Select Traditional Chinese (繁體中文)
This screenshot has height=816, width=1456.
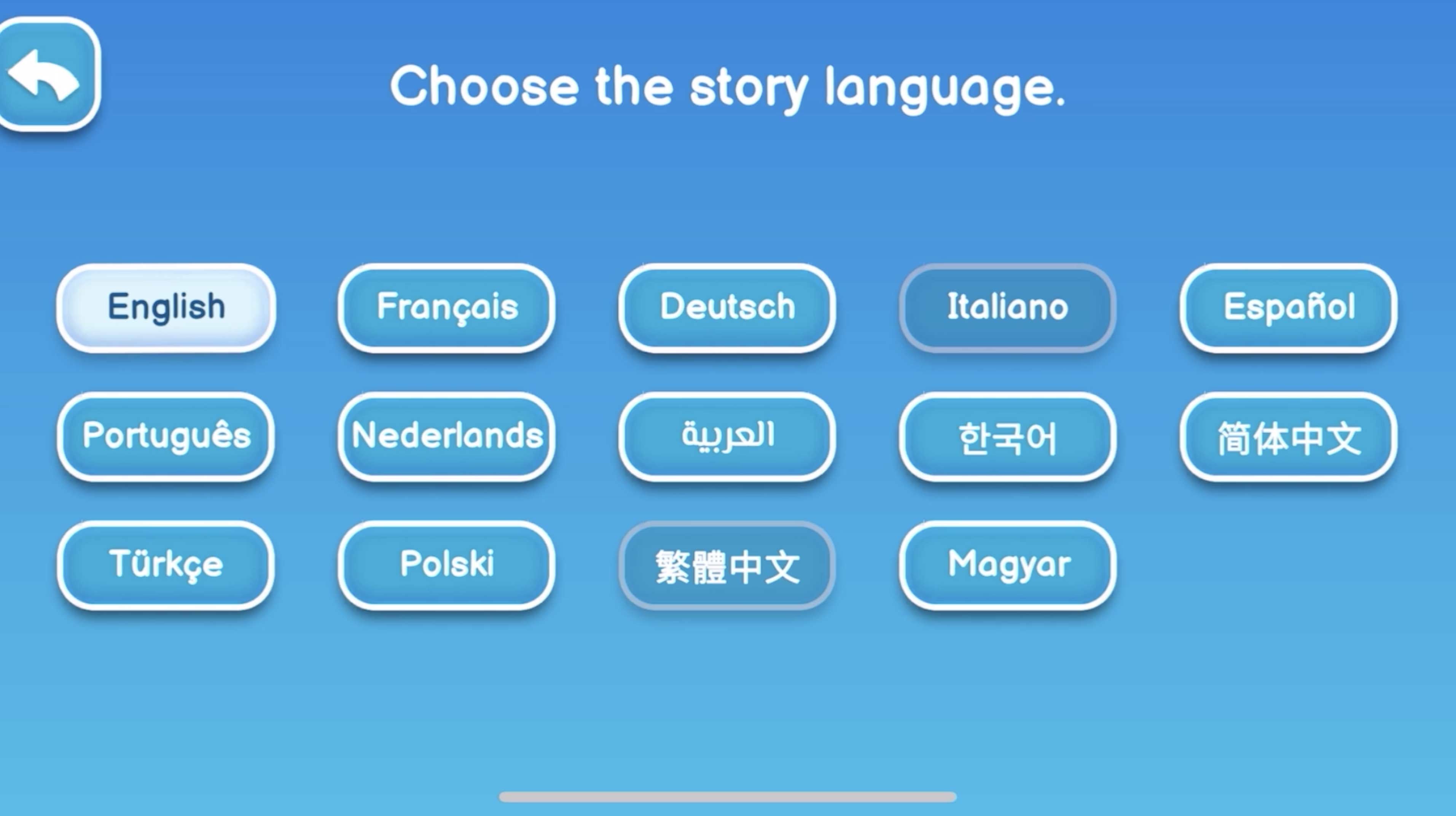[x=728, y=564]
